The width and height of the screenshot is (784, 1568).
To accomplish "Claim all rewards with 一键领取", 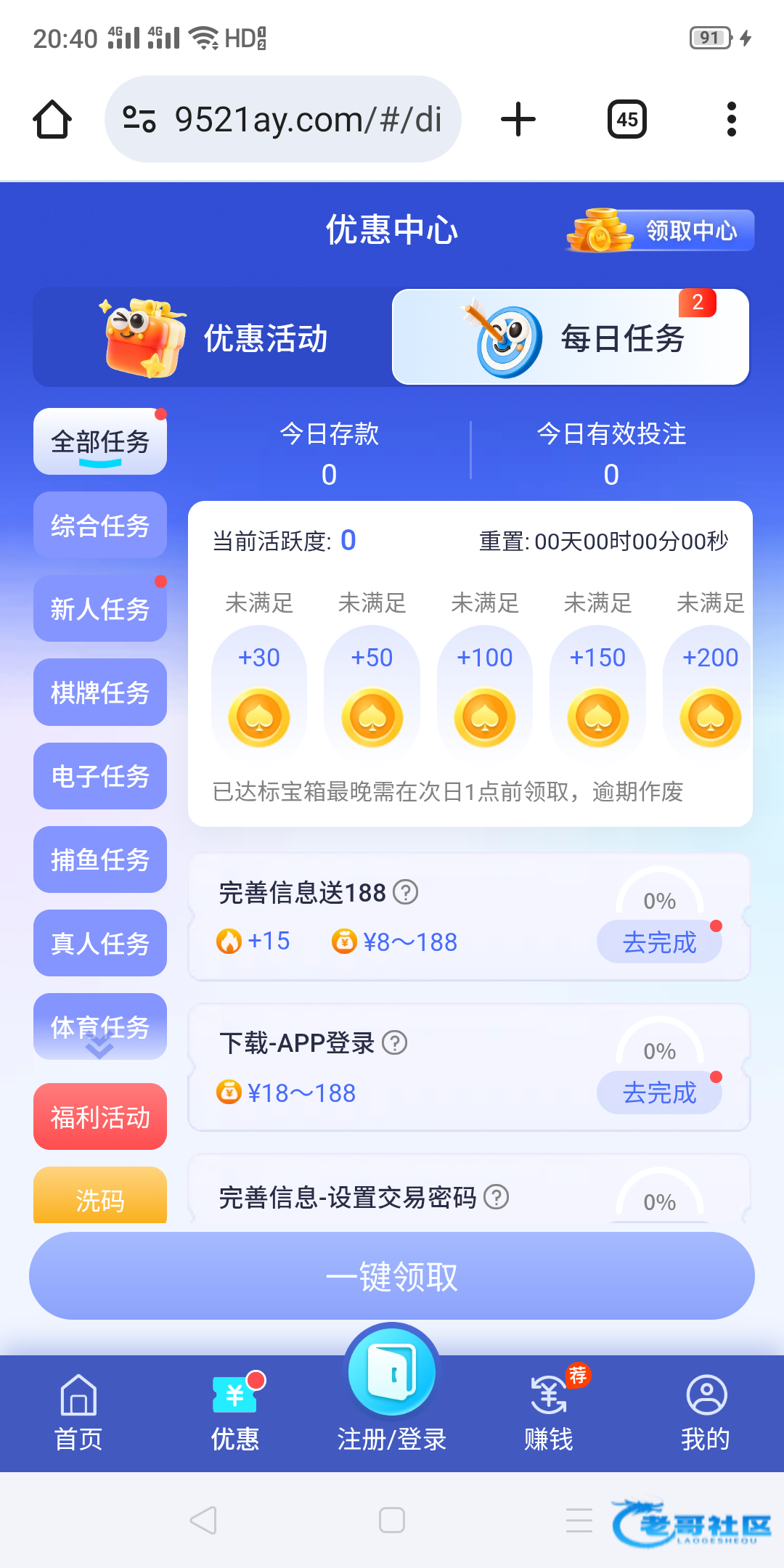I will tap(392, 1276).
